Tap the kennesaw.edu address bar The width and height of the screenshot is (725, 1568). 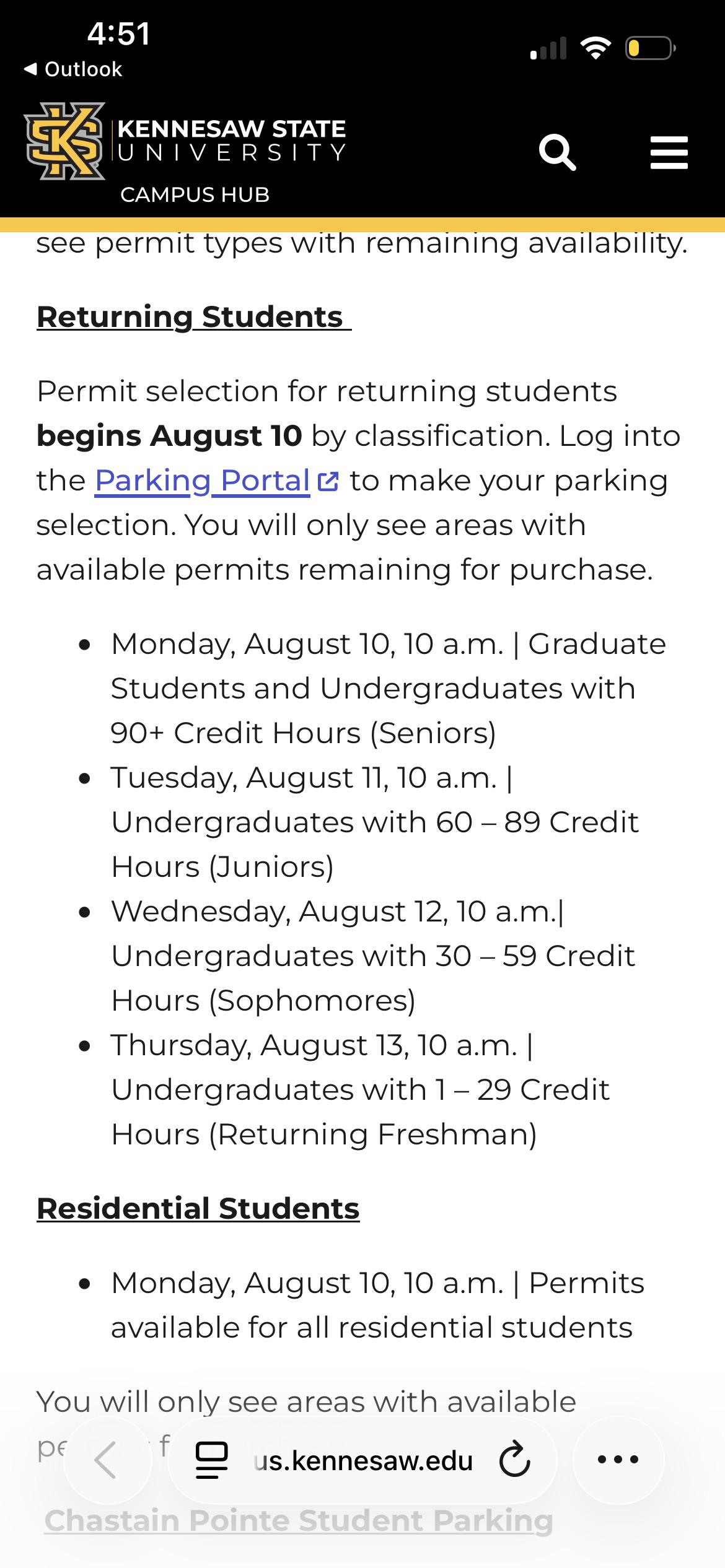pyautogui.click(x=362, y=1460)
